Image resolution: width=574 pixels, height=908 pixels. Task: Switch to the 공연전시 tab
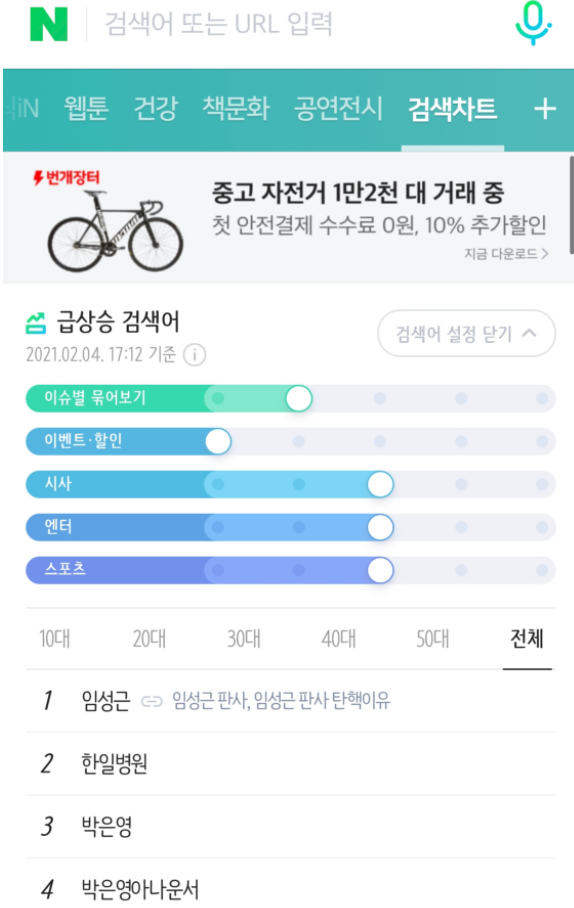[338, 109]
